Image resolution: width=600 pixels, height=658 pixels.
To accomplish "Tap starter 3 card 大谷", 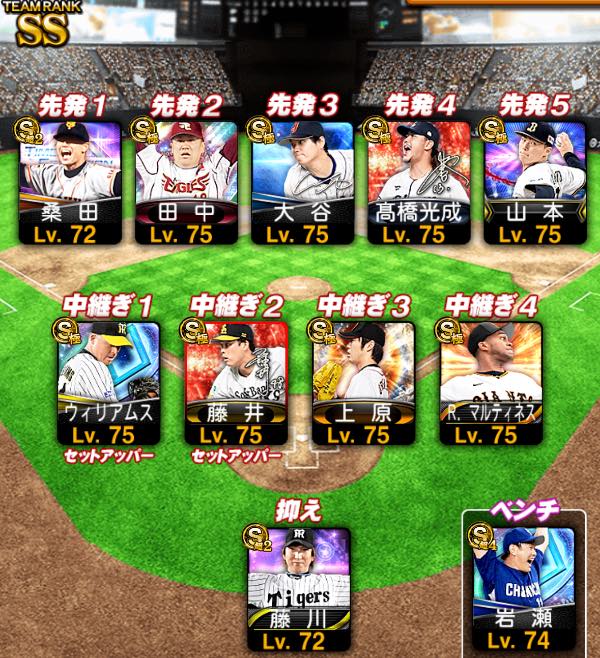I will pyautogui.click(x=303, y=180).
